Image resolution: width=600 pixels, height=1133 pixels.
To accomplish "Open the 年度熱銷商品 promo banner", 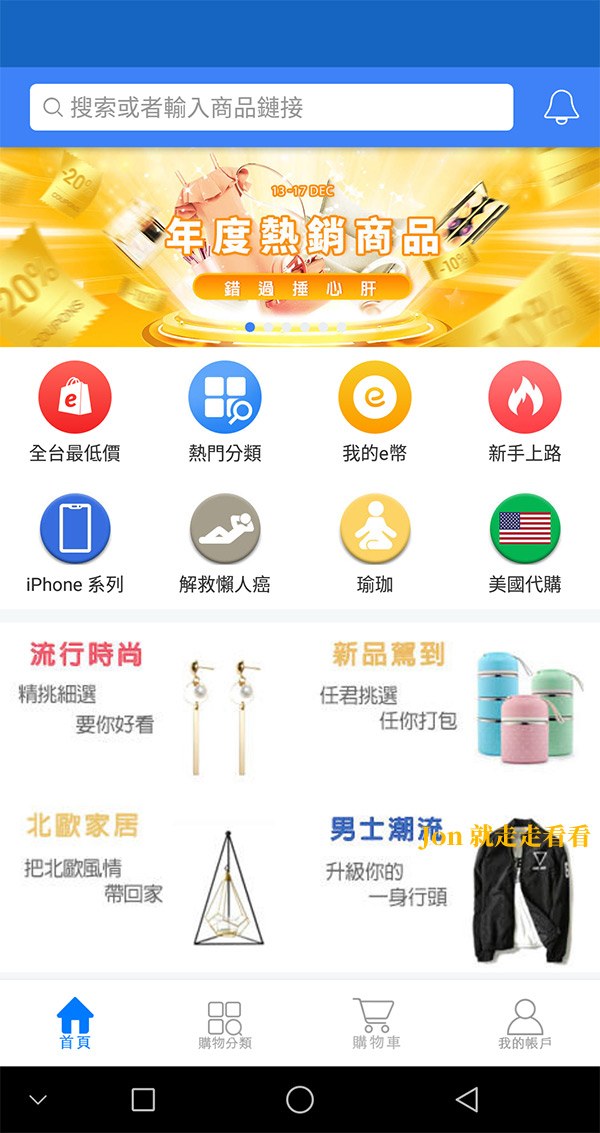I will (x=300, y=247).
